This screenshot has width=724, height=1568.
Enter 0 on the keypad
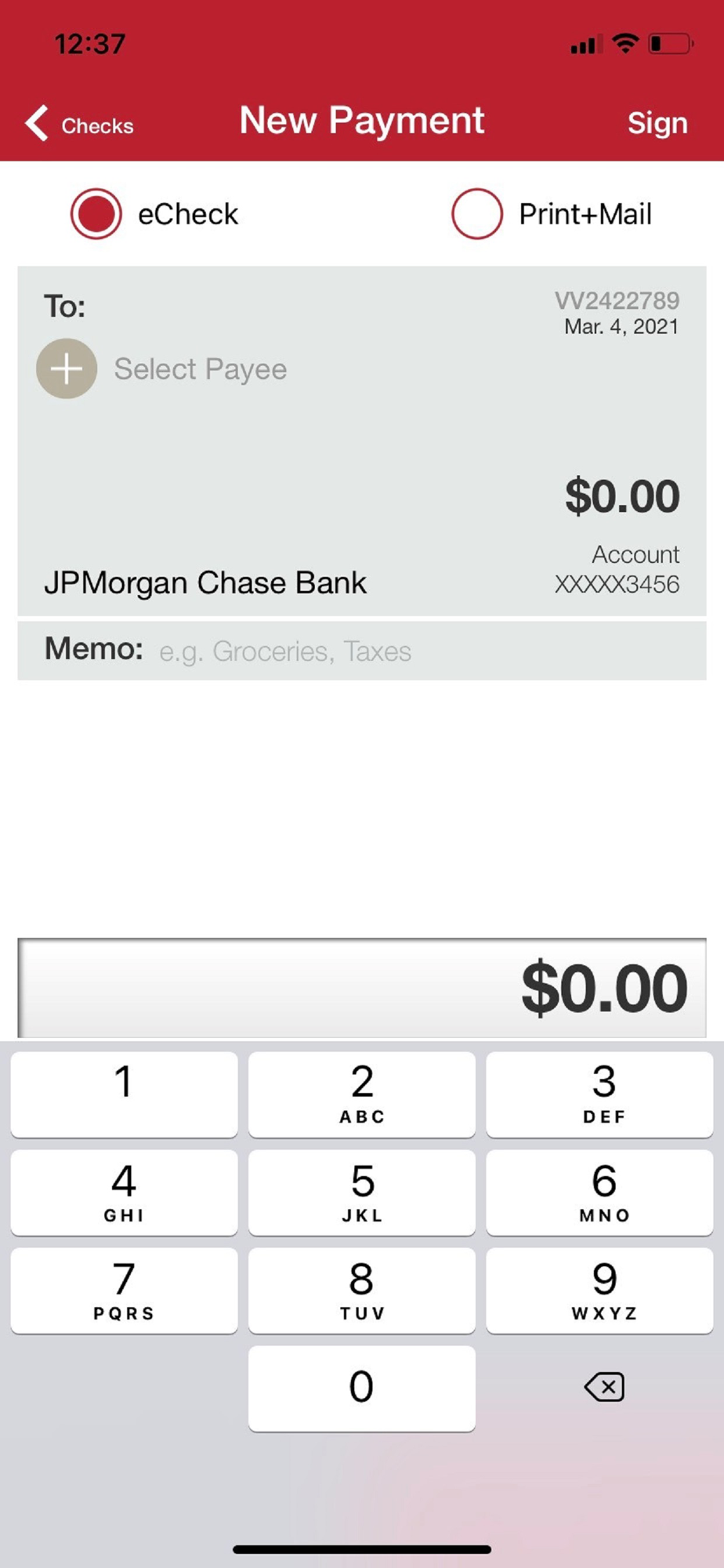coord(362,1388)
